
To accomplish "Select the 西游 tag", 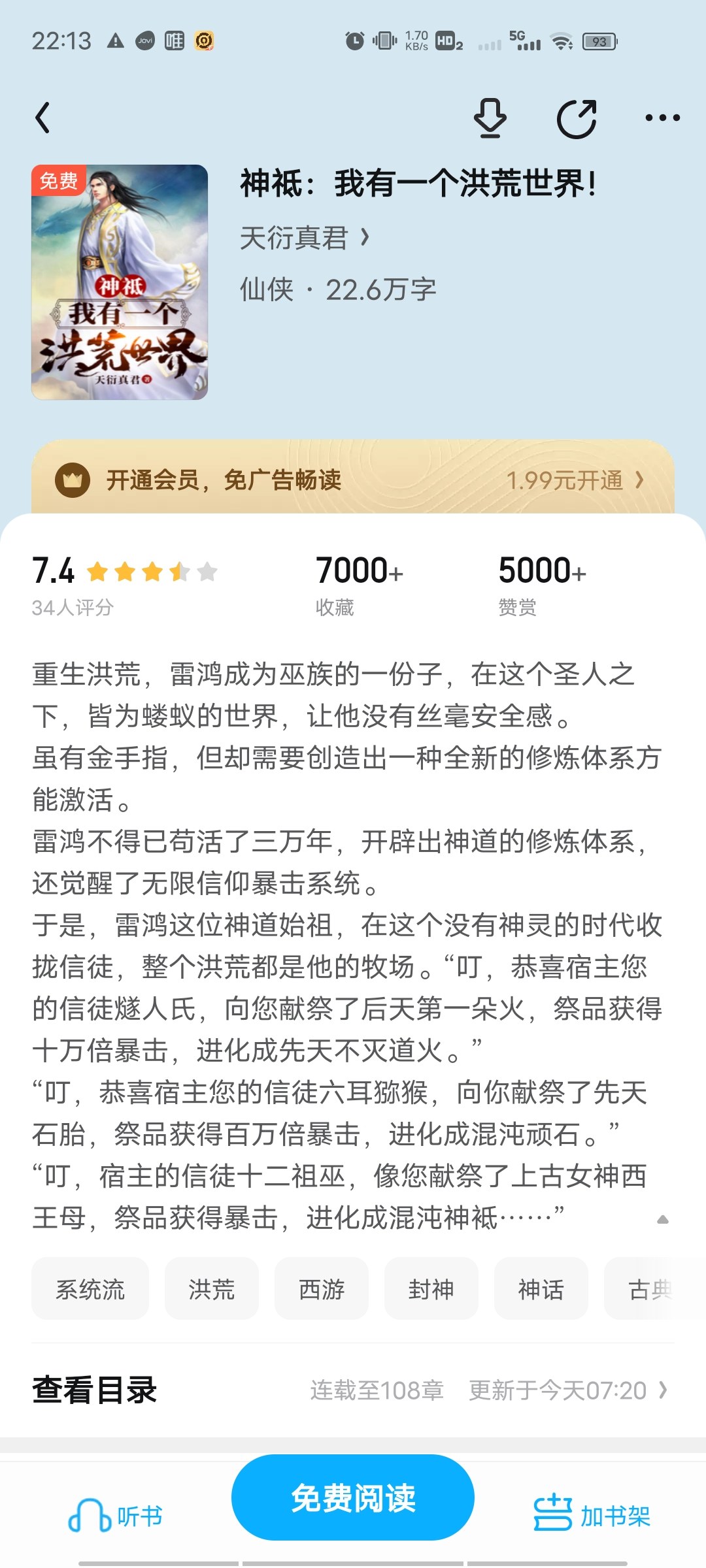I will click(322, 1289).
